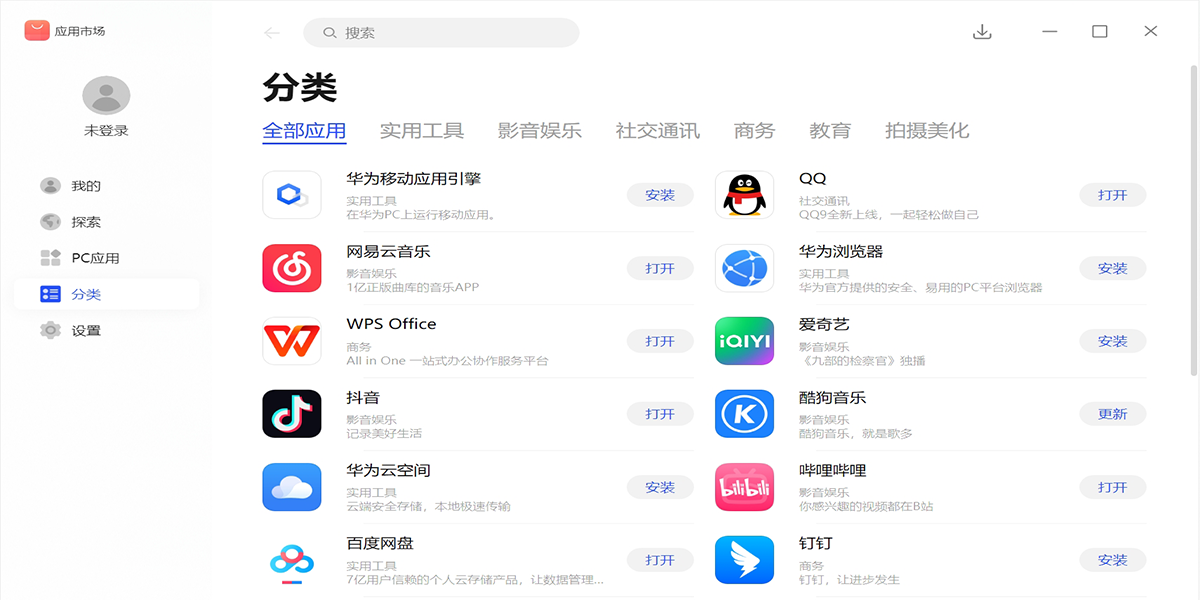1200x600 pixels.
Task: Update 酷狗音乐
Action: [x=1112, y=414]
